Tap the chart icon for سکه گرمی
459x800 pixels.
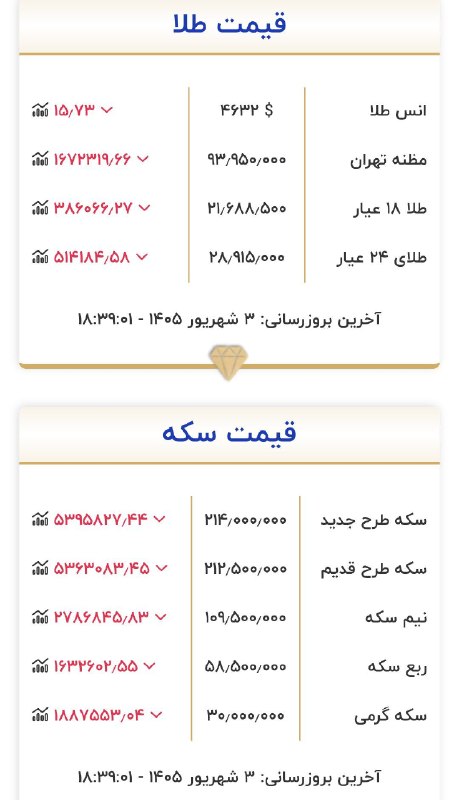click(x=40, y=715)
